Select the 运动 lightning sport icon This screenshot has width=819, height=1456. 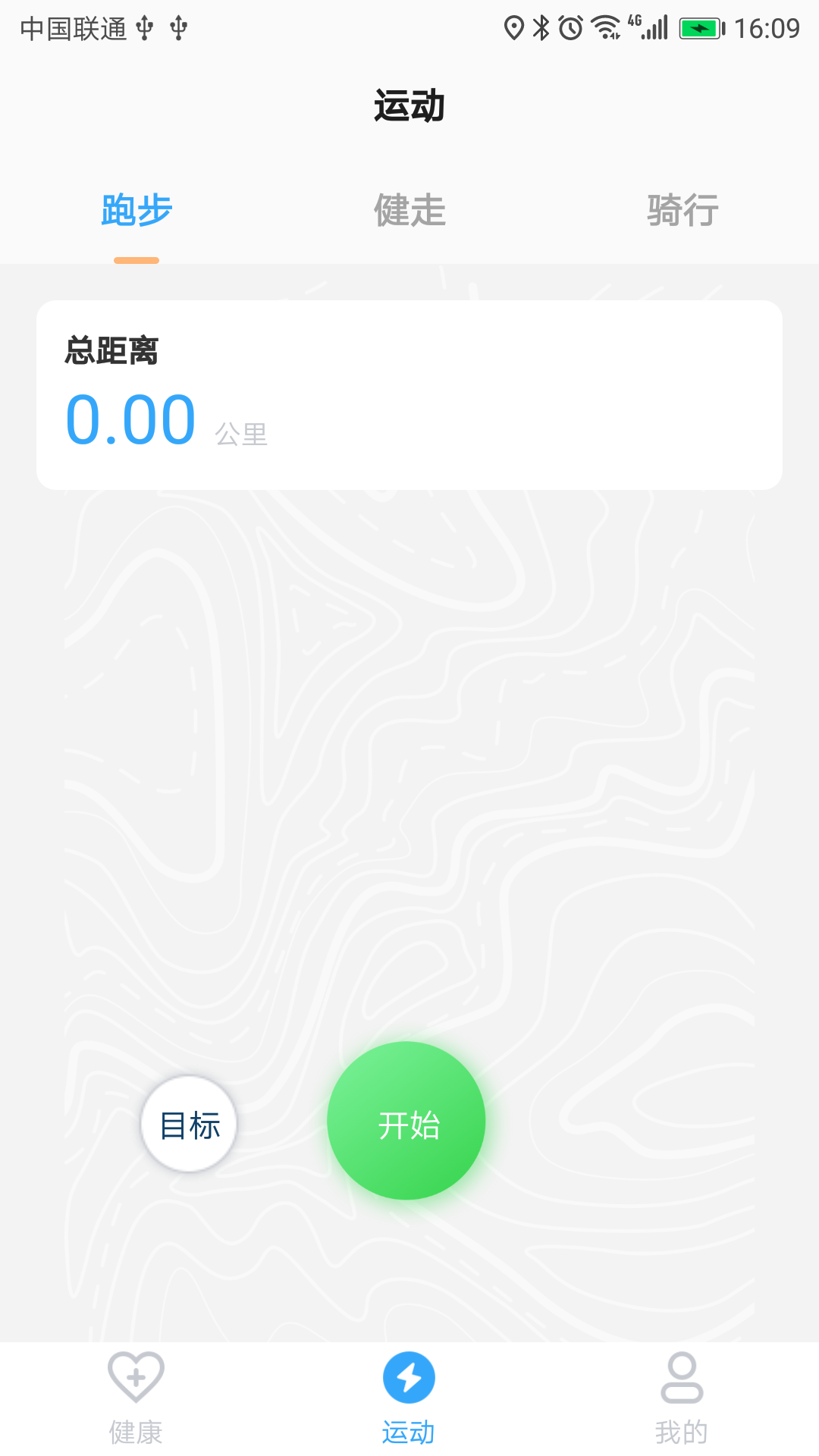[409, 1379]
